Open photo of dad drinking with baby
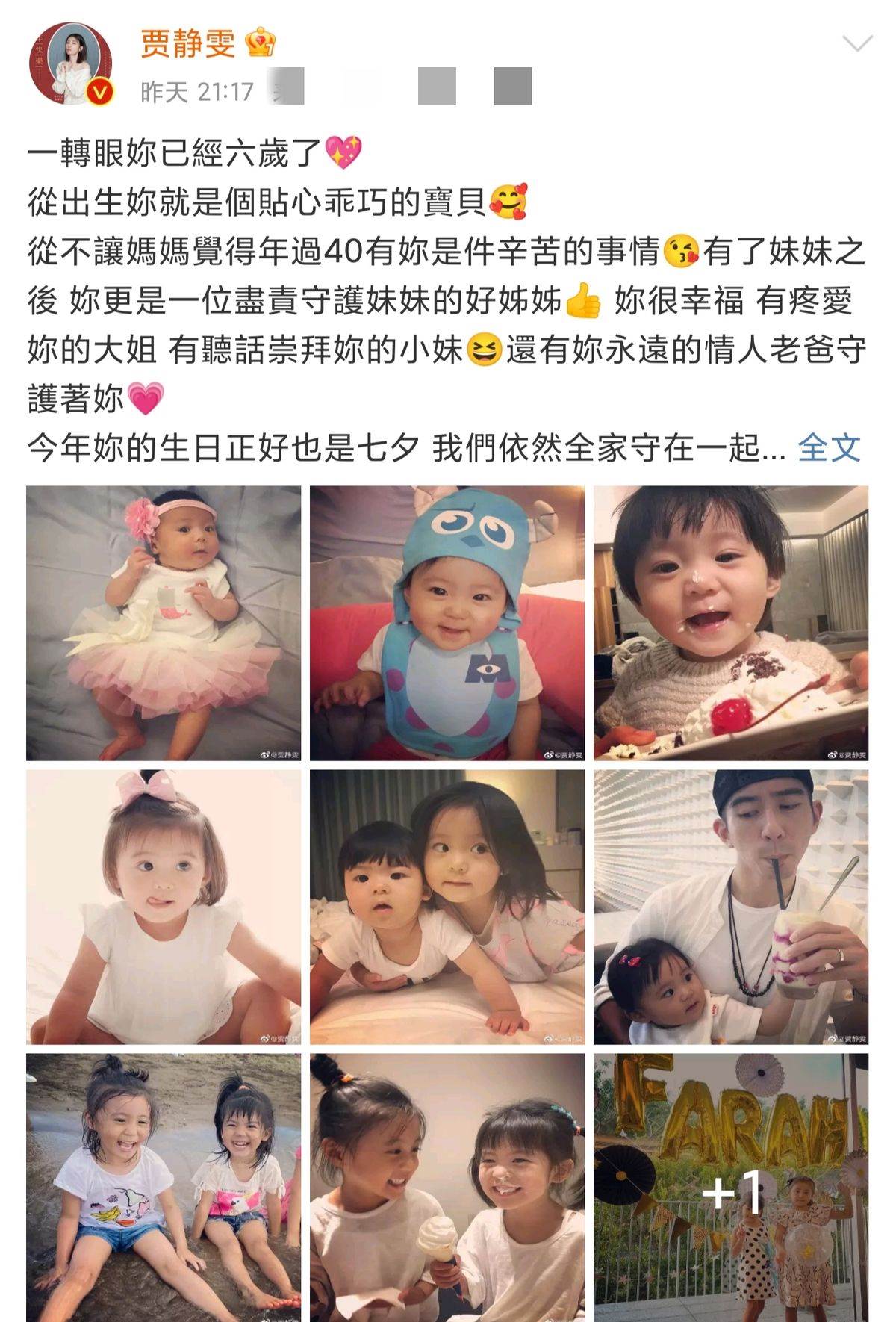 [x=731, y=907]
